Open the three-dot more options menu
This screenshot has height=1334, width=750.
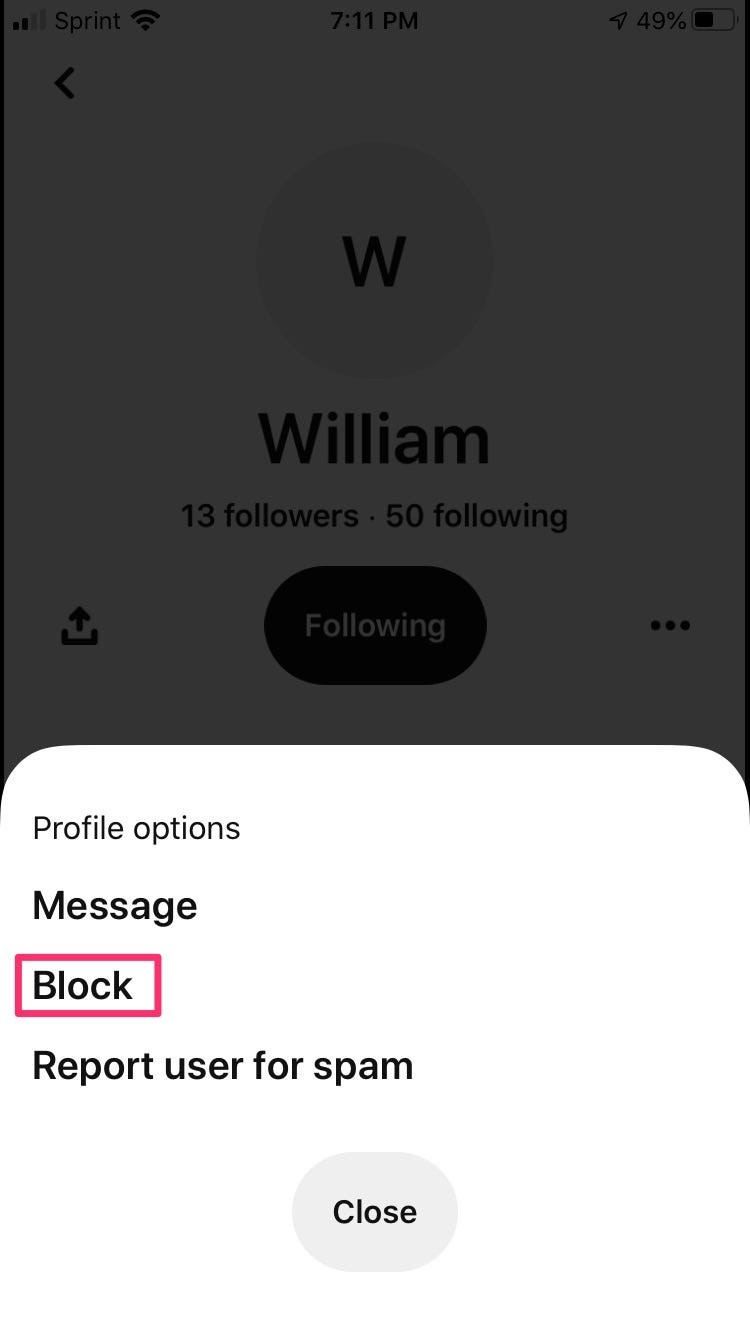coord(669,625)
